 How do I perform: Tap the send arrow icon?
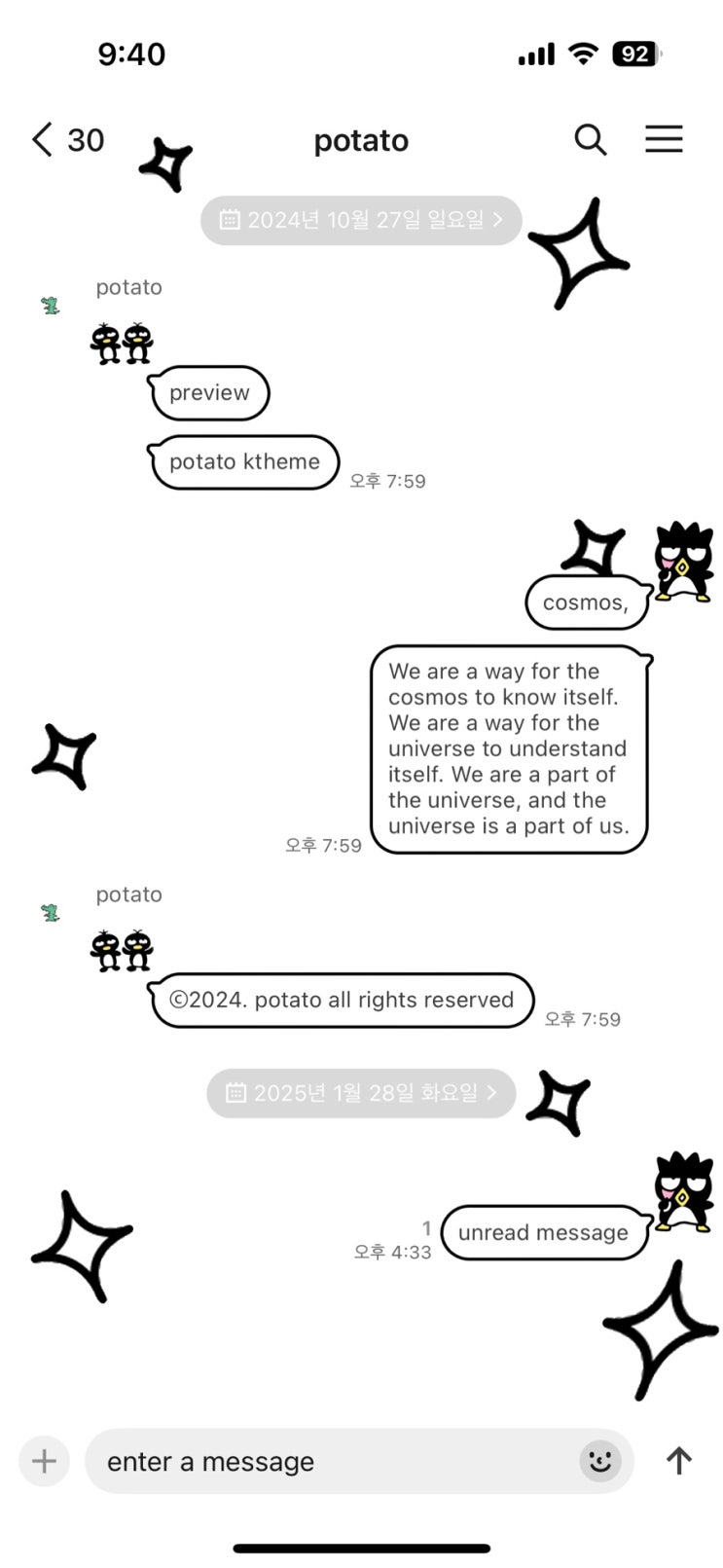tap(678, 1461)
